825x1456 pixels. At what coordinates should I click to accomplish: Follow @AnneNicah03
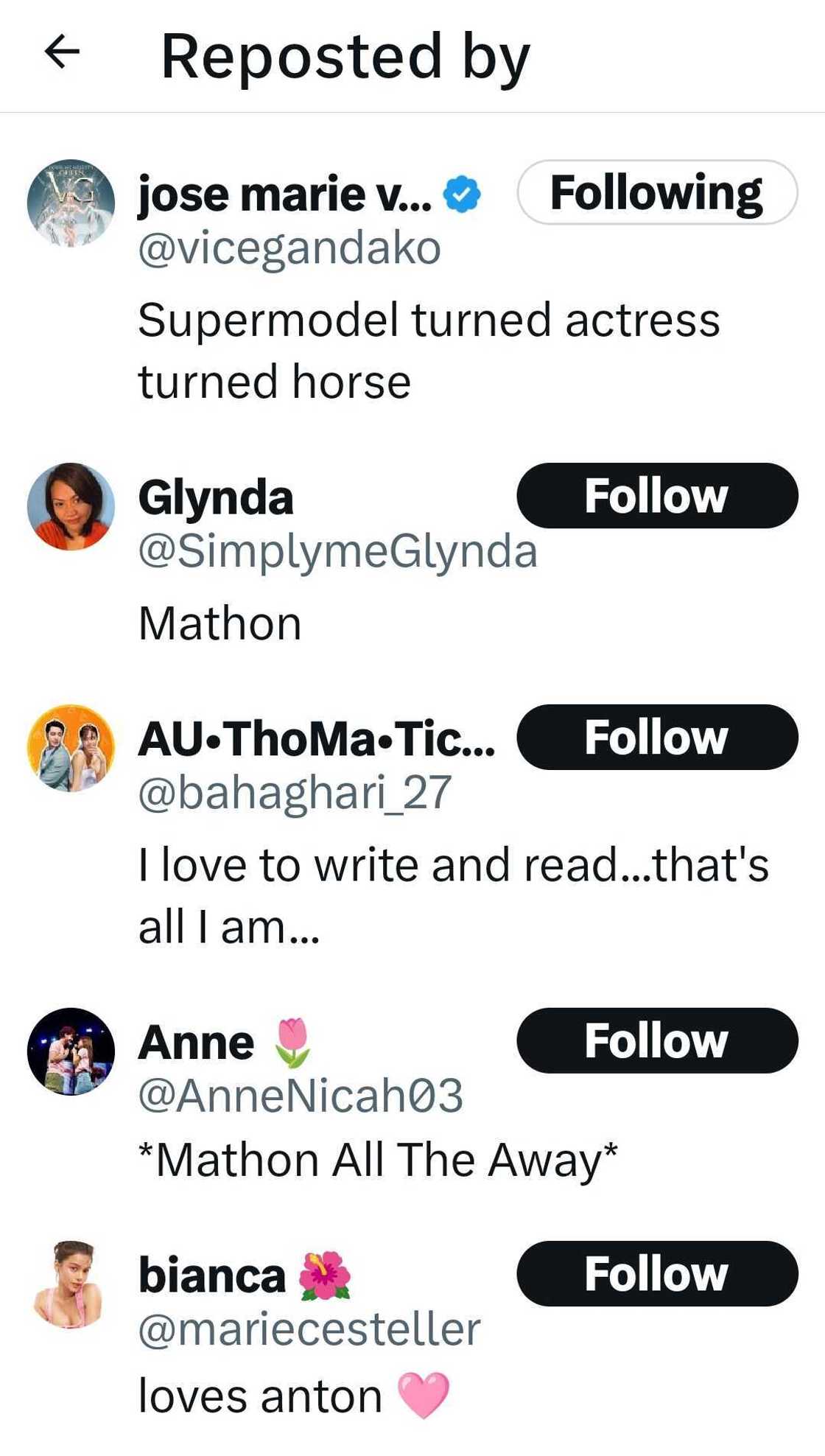(x=656, y=1040)
